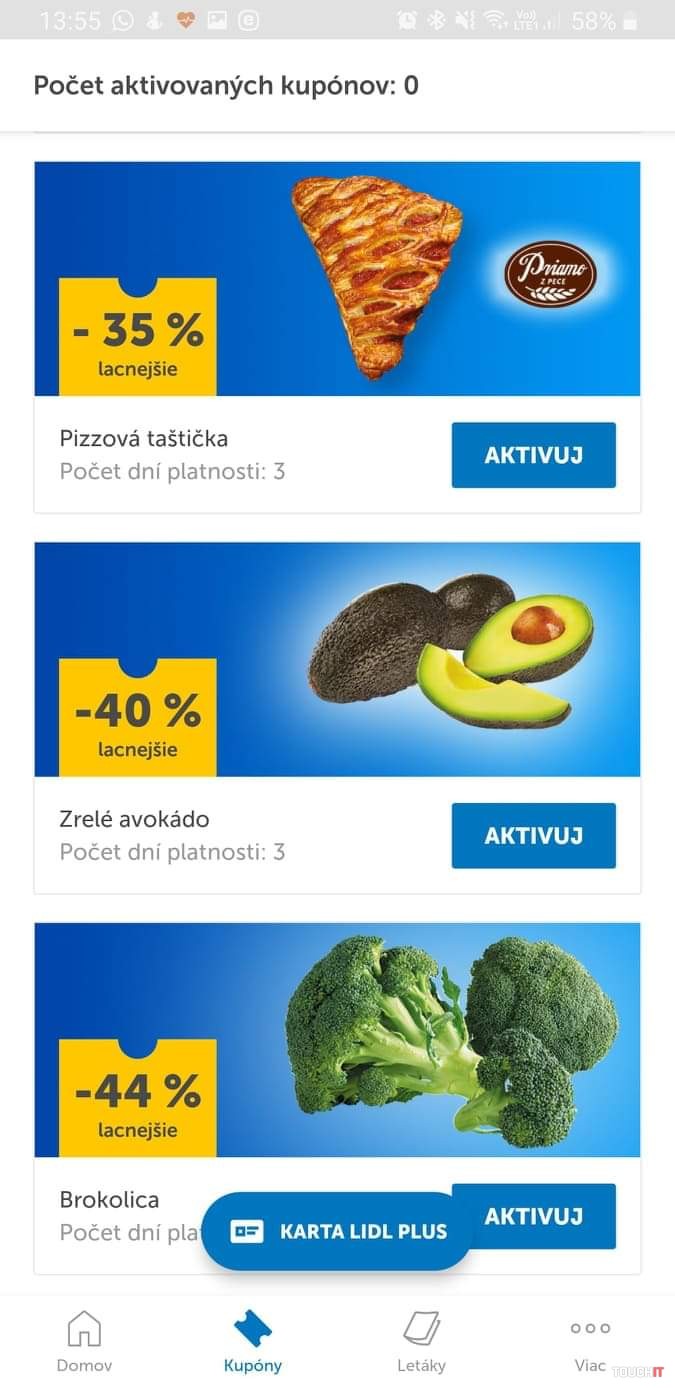Switch to the Letáky tab

click(x=421, y=1342)
